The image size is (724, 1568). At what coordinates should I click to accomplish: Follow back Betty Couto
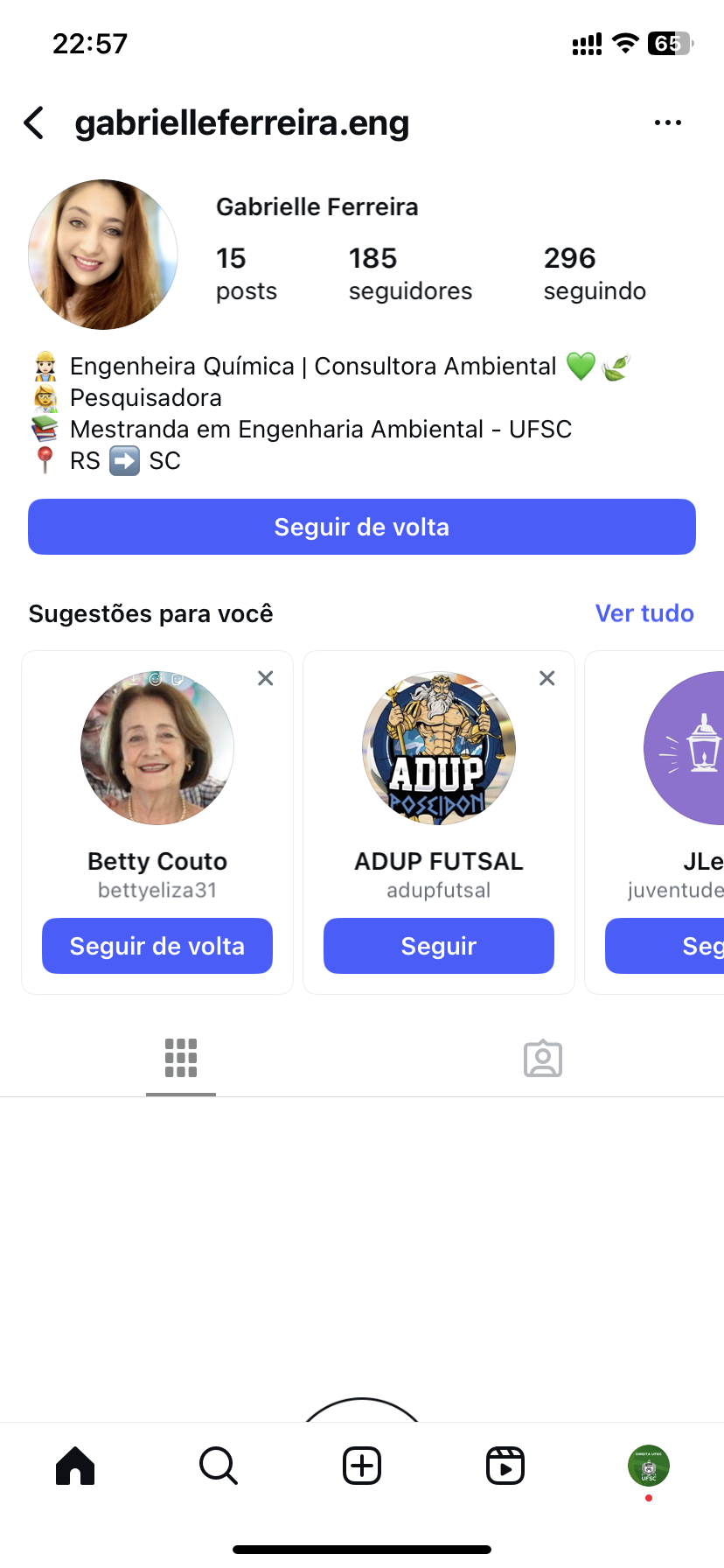[157, 946]
